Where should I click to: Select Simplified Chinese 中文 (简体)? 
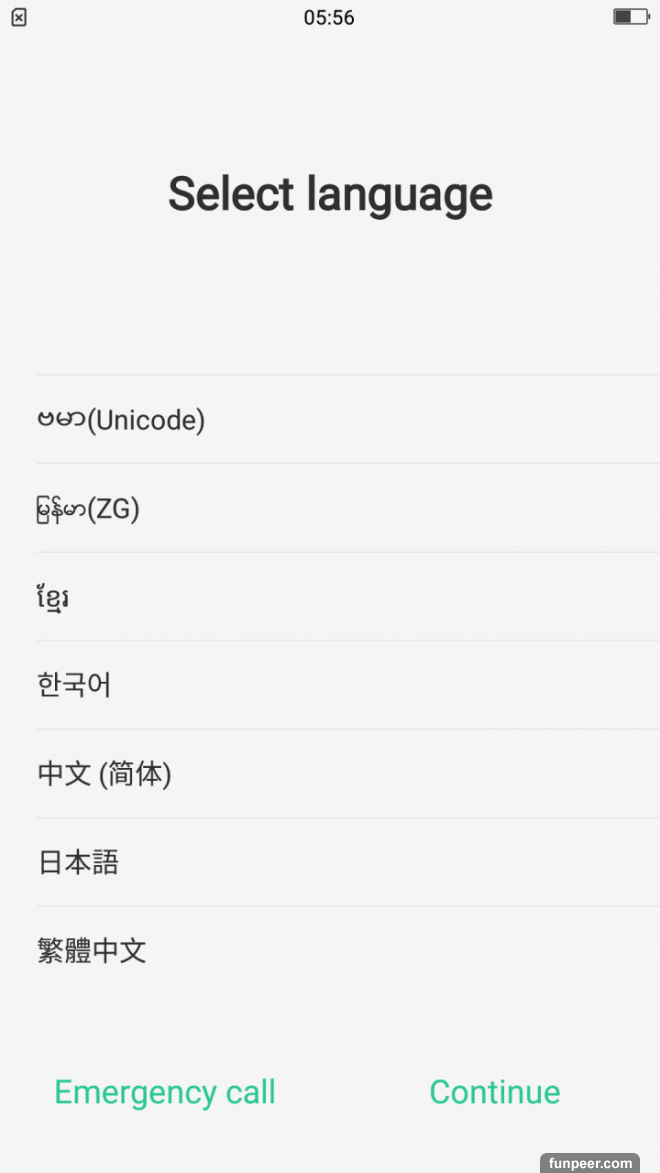[x=104, y=774]
